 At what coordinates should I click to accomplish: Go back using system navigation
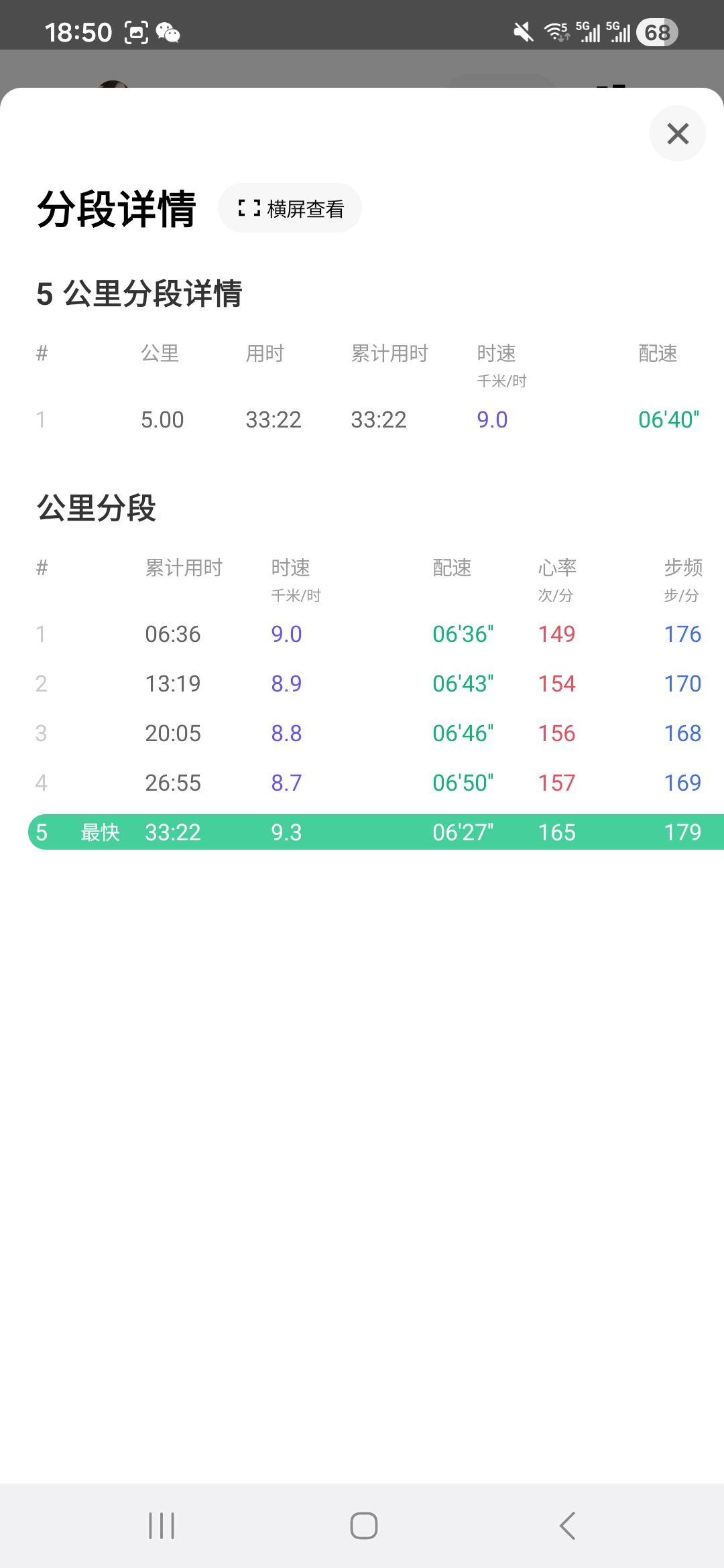click(567, 1526)
